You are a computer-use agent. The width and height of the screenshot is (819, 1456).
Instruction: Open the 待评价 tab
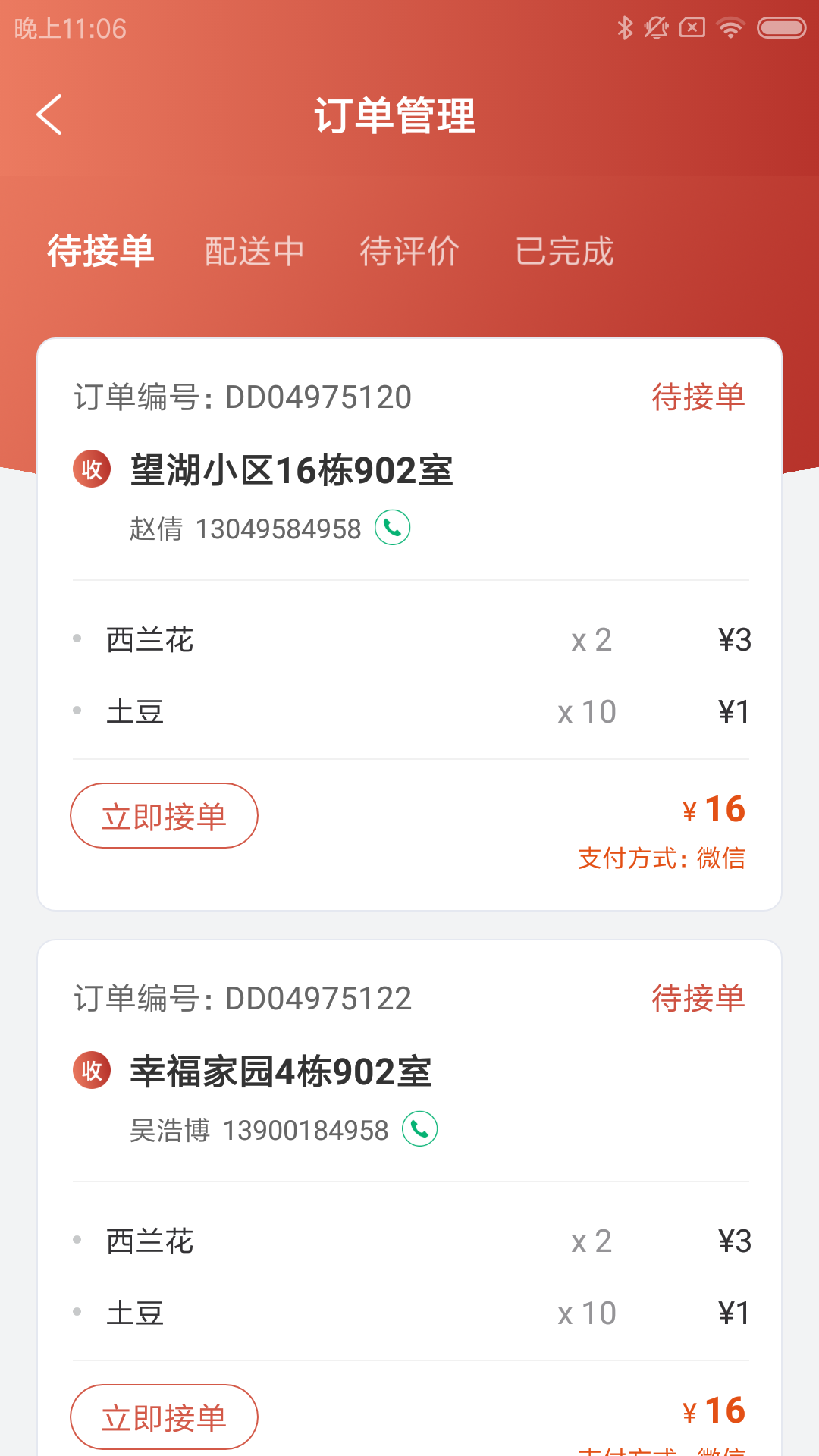pyautogui.click(x=409, y=251)
